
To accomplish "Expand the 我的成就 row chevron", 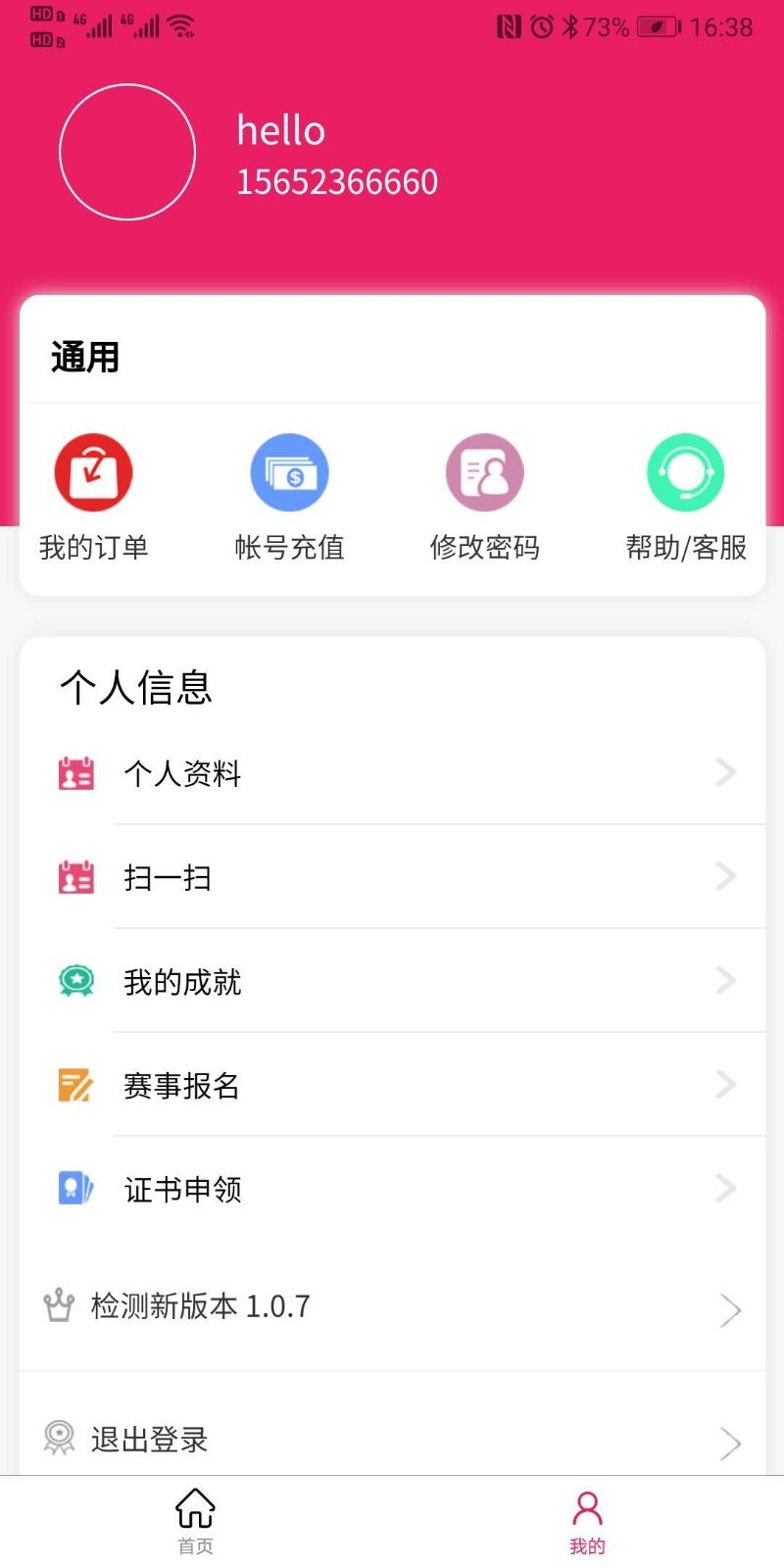I will pyautogui.click(x=725, y=980).
